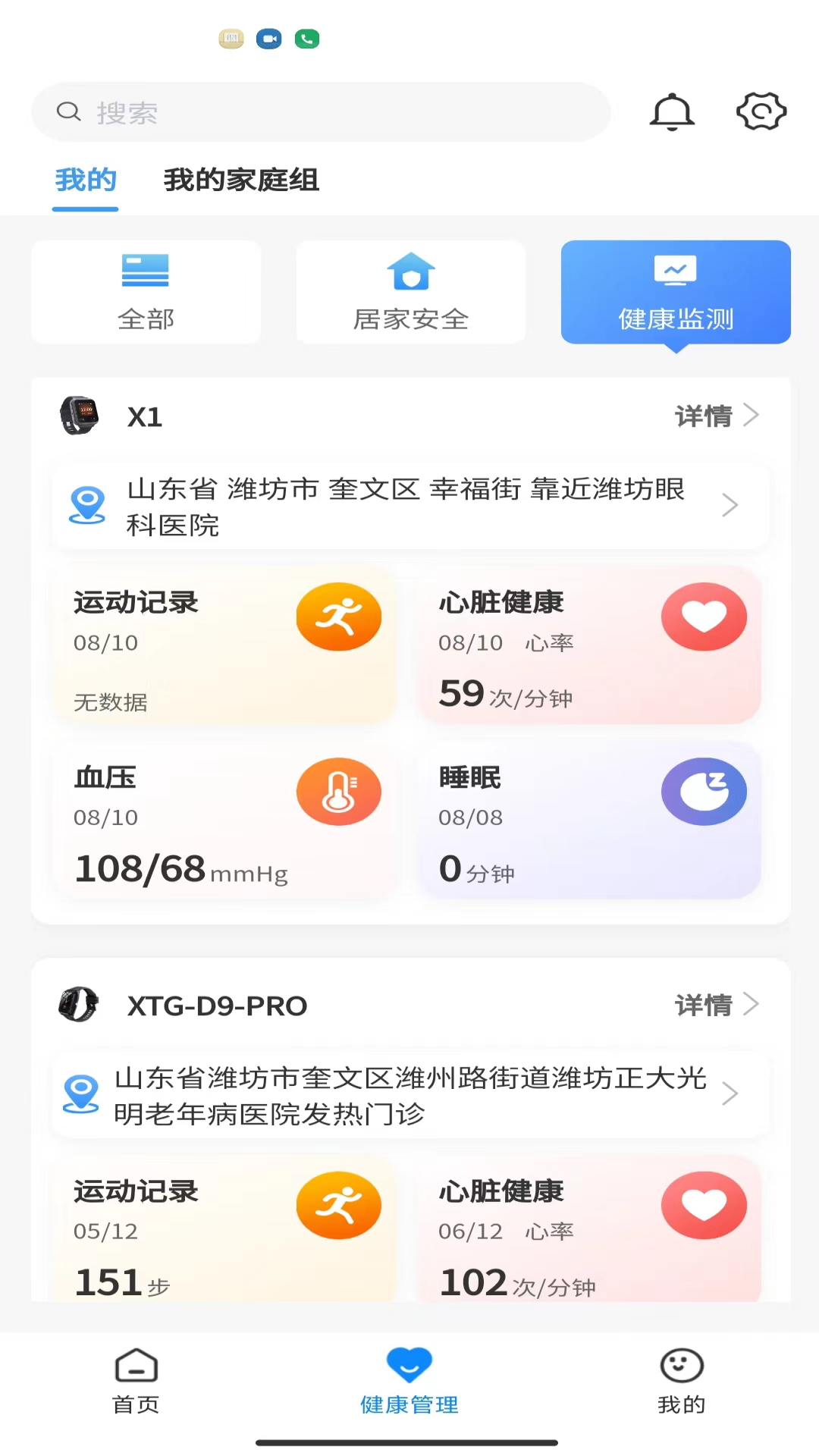The height and width of the screenshot is (1456, 819).
Task: Switch to the 我的 tab
Action: [85, 181]
